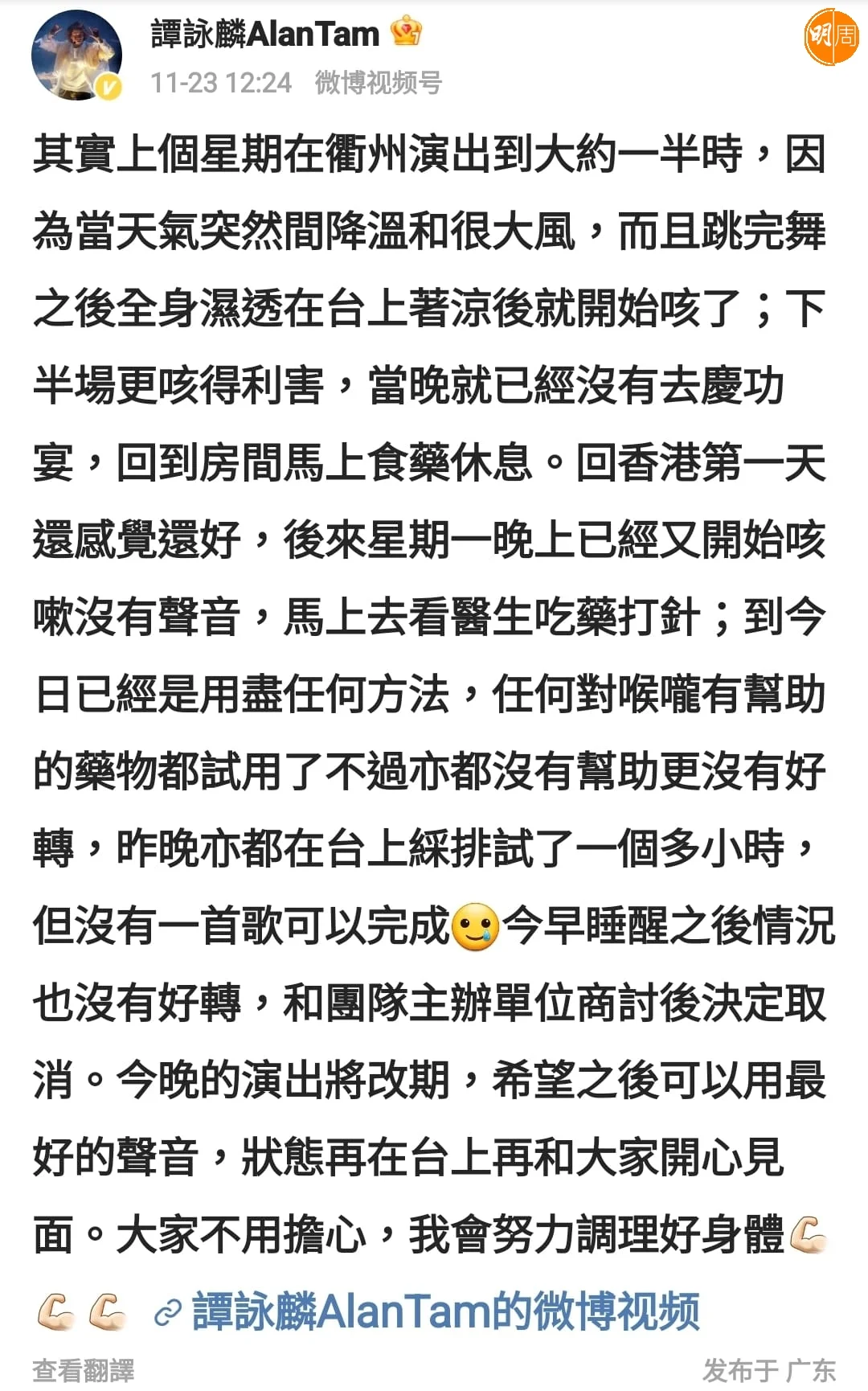The width and height of the screenshot is (868, 1391).
Task: Open 譚詠麟AlanTam's profile avatar
Action: [x=76, y=55]
